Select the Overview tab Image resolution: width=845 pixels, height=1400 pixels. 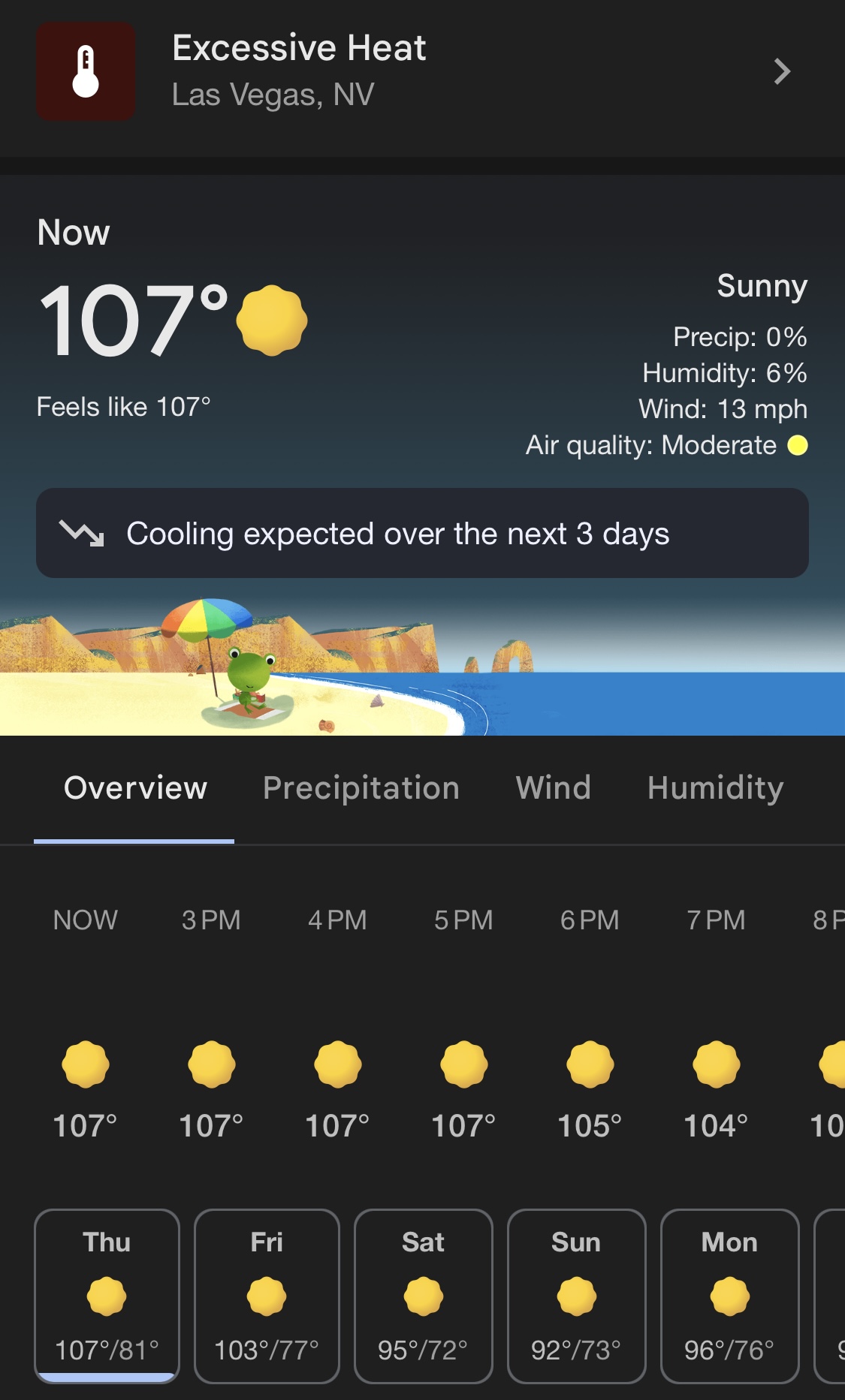(135, 788)
